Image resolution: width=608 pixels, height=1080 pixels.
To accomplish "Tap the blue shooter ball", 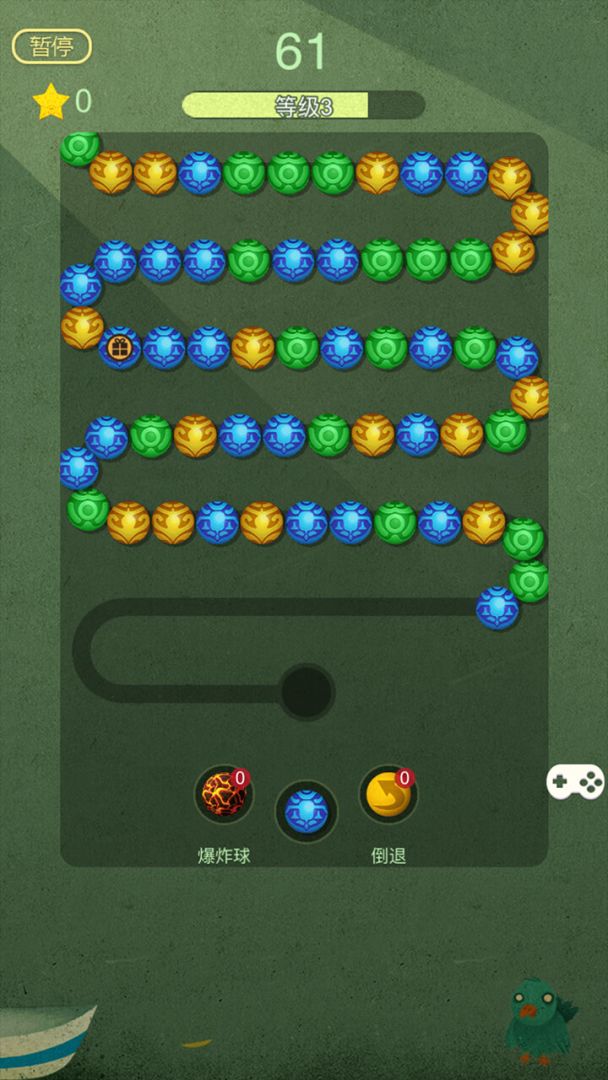I will pos(306,811).
